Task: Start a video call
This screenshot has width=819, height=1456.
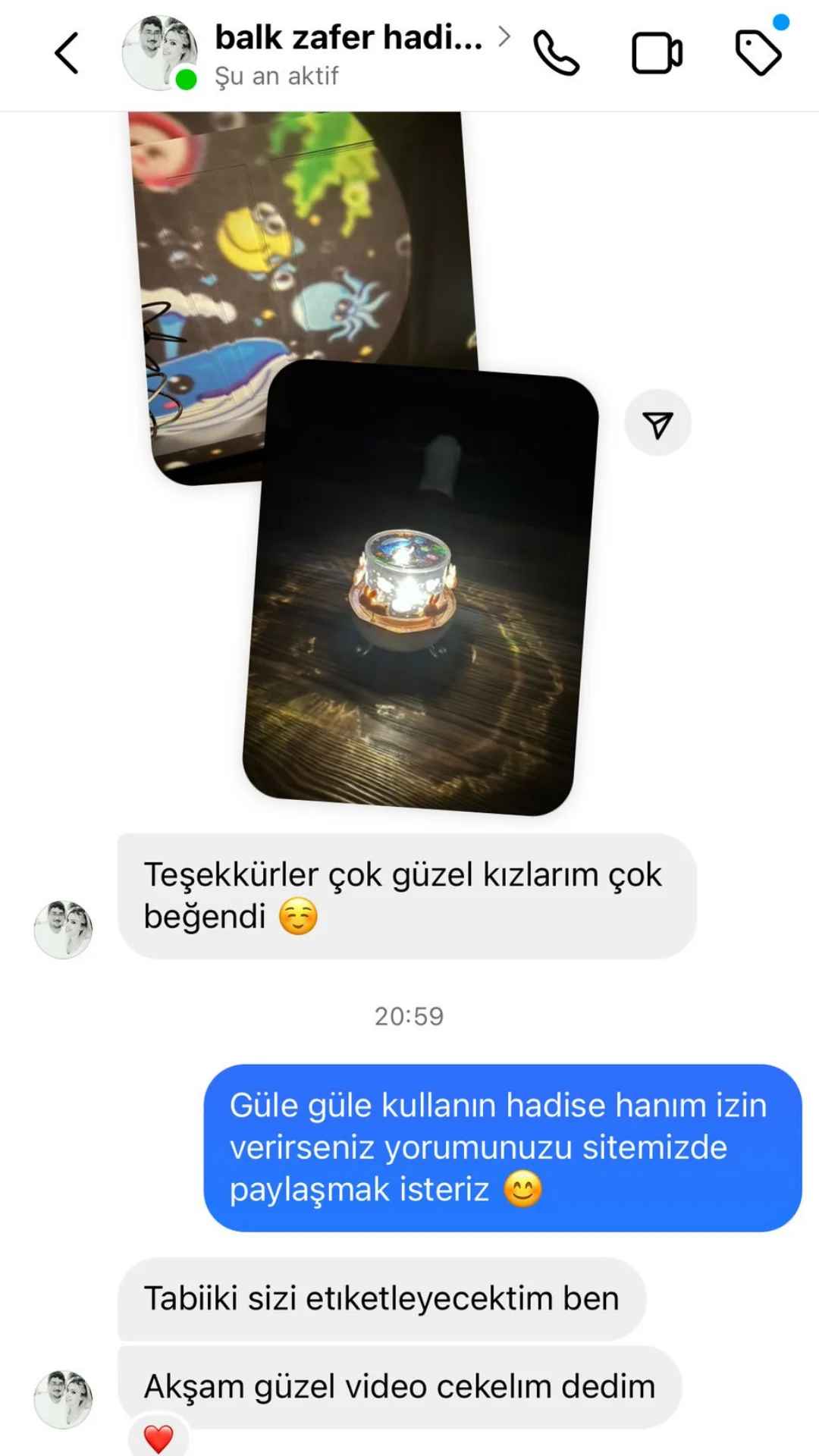Action: pos(657,53)
